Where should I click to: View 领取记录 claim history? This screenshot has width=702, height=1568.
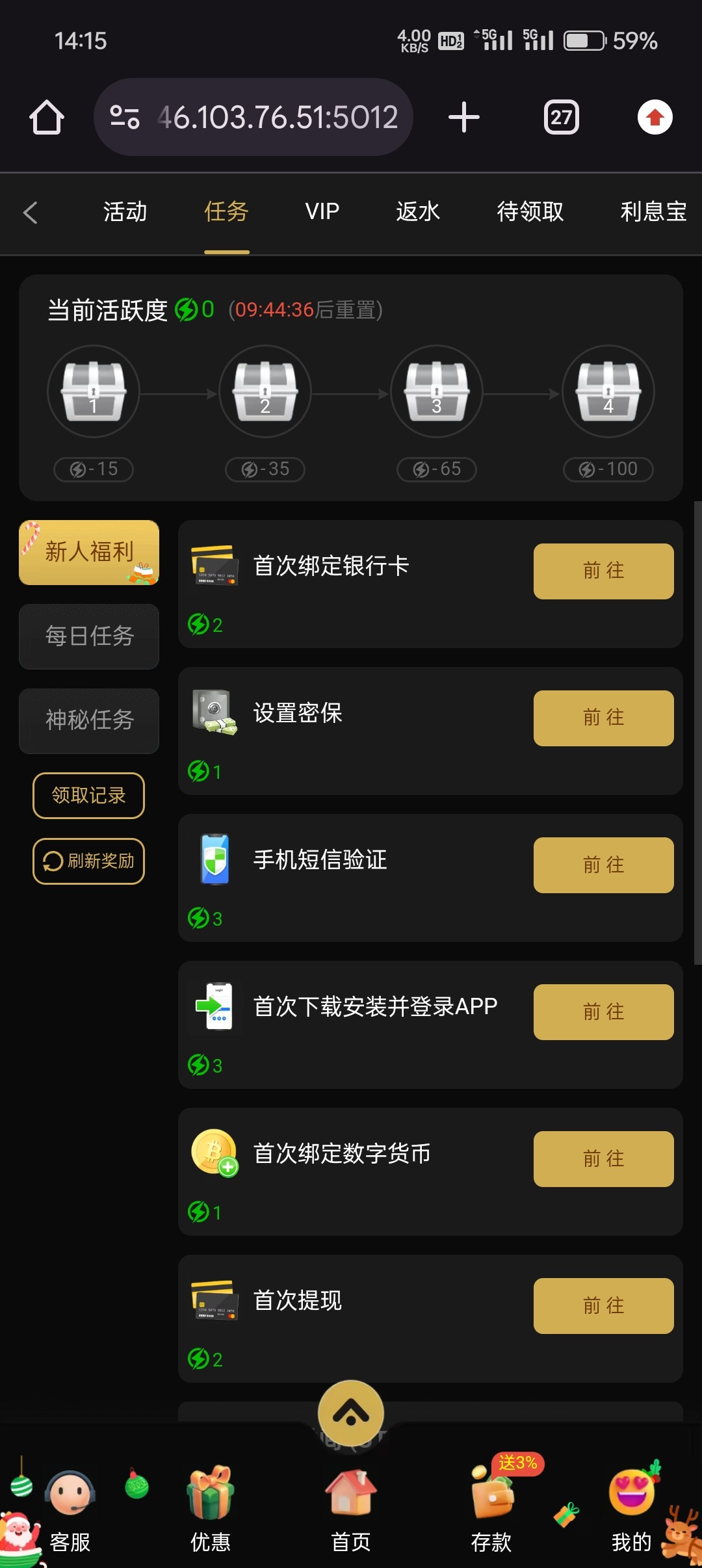click(x=88, y=795)
